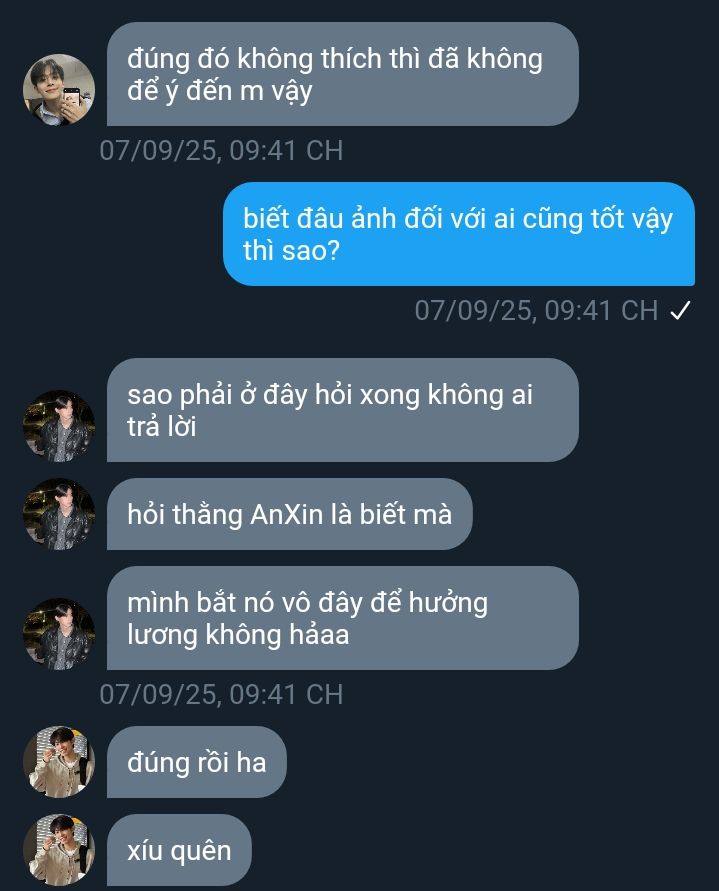The image size is (719, 891).
Task: Tap the avatar beside "hỏi thằng AnXin là biết mà"
Action: coord(59,514)
